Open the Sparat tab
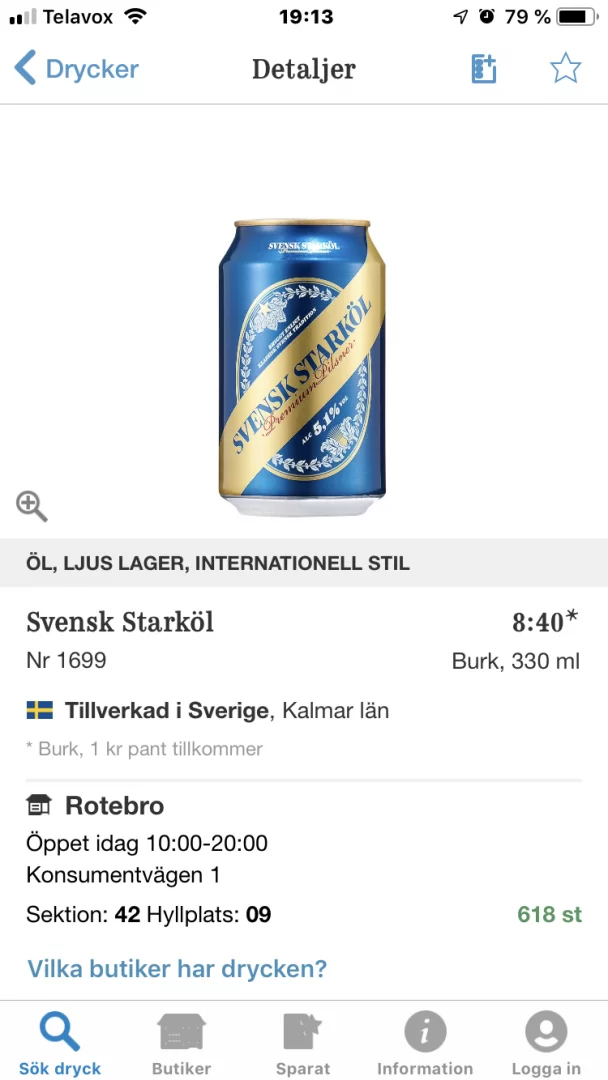Viewport: 608px width, 1080px height. [303, 1043]
